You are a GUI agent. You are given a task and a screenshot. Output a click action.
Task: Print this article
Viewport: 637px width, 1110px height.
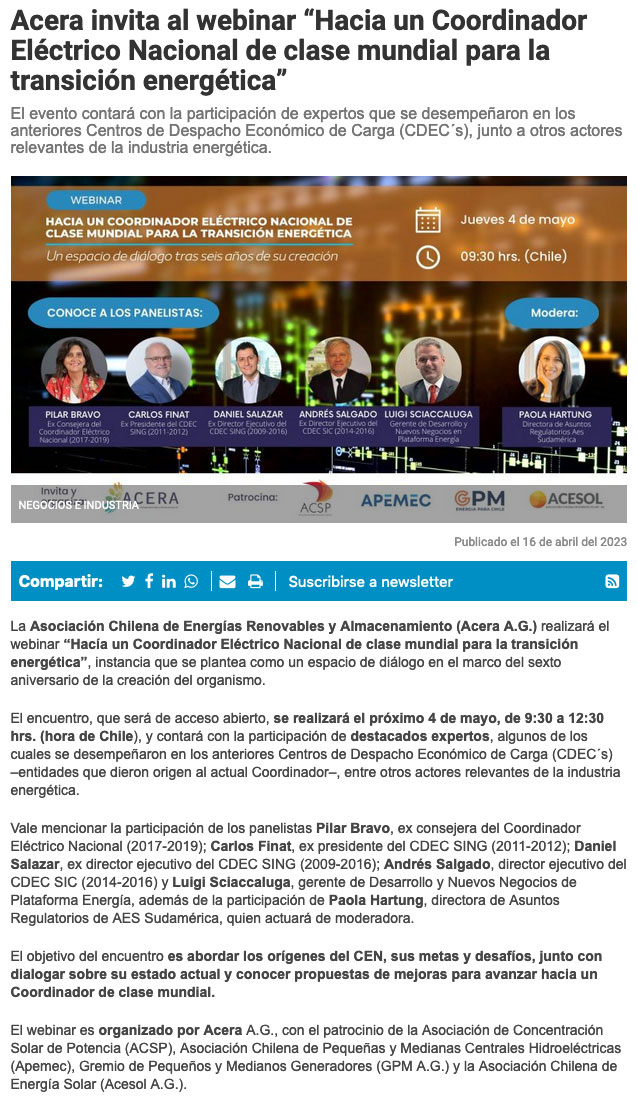coord(255,581)
